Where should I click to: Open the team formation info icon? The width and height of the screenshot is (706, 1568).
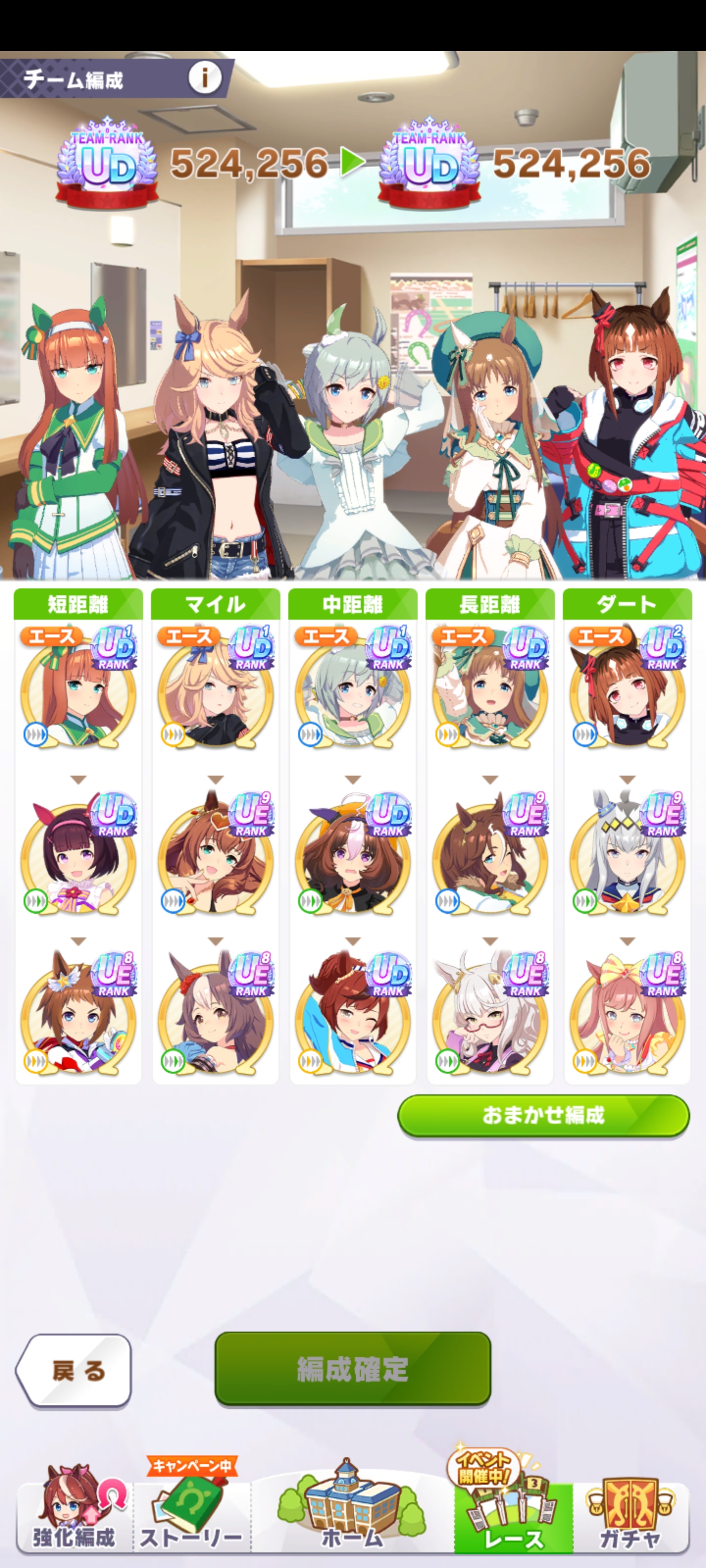tap(204, 78)
